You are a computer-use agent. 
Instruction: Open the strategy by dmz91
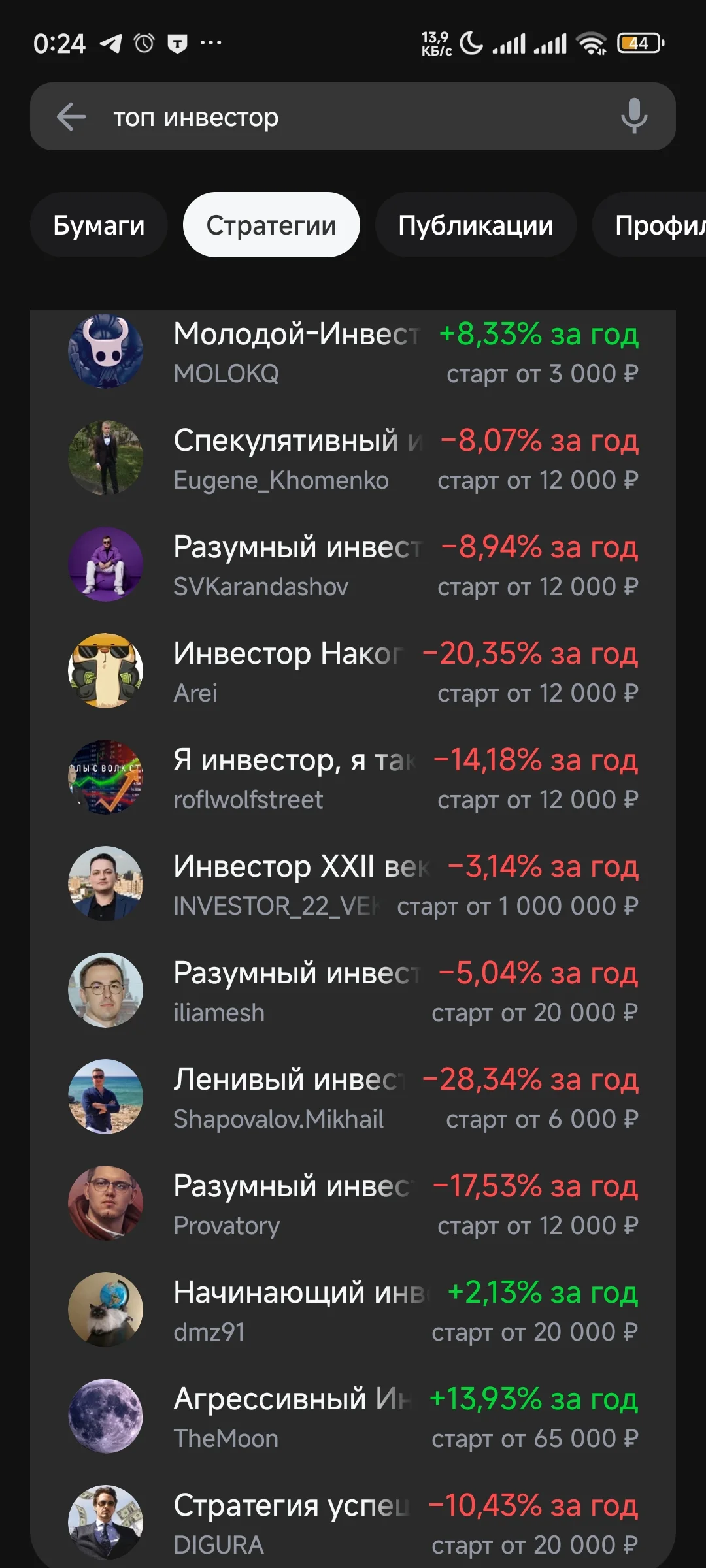tap(353, 1311)
